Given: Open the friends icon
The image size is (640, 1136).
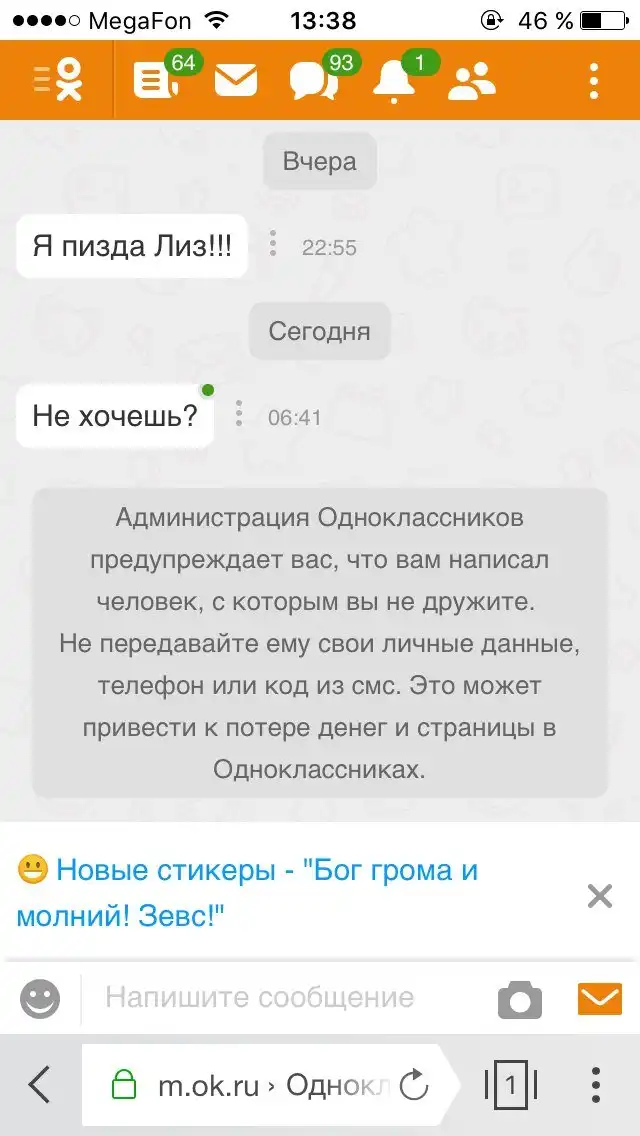Looking at the screenshot, I should (x=471, y=81).
